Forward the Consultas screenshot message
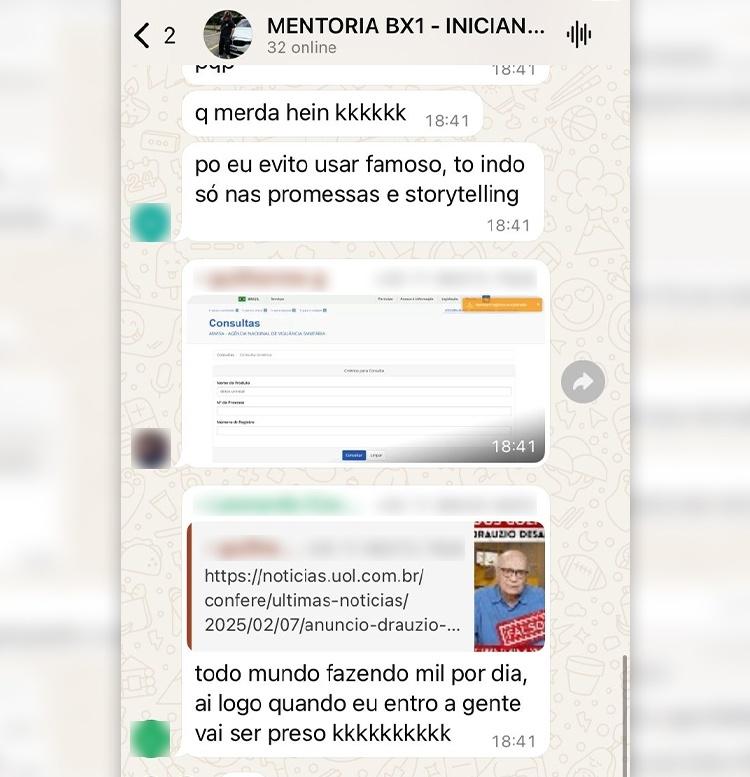The width and height of the screenshot is (750, 777). 583,381
